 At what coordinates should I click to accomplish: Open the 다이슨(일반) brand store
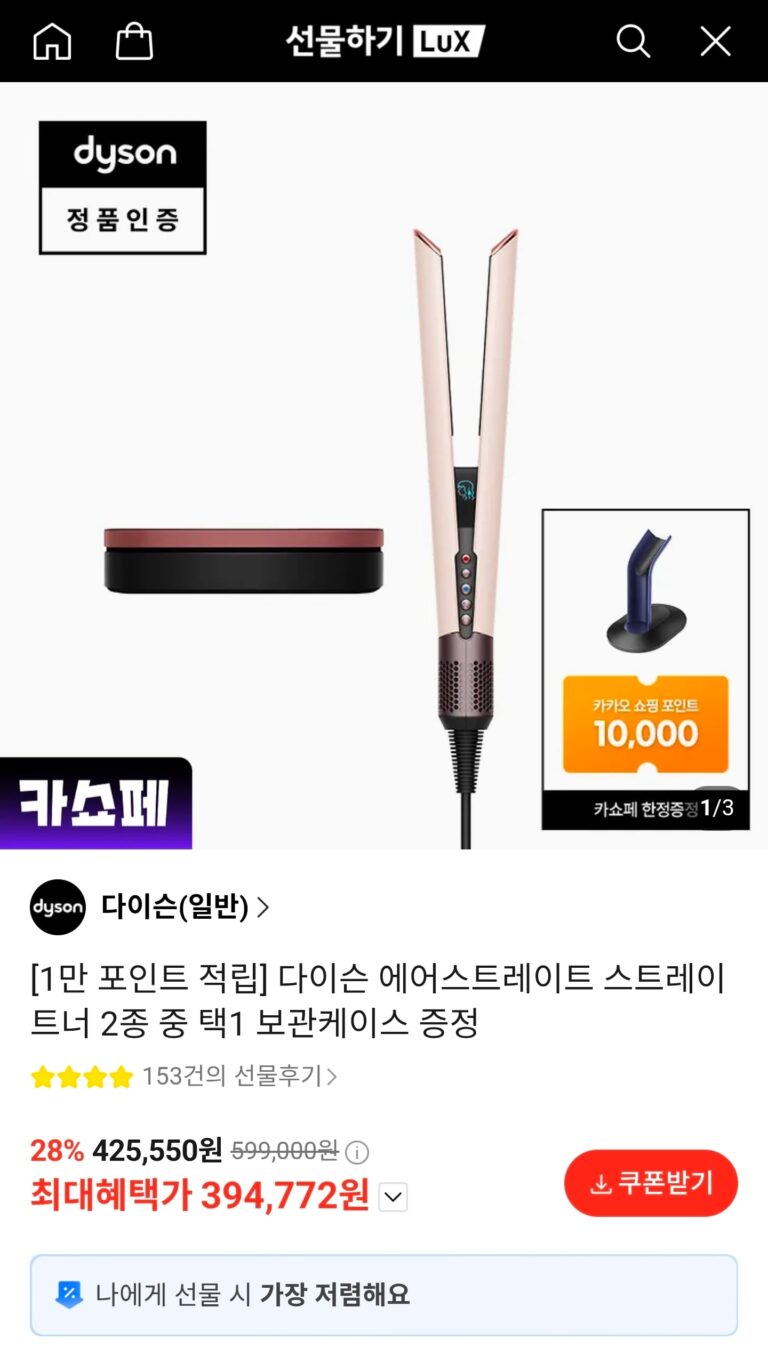pyautogui.click(x=185, y=907)
